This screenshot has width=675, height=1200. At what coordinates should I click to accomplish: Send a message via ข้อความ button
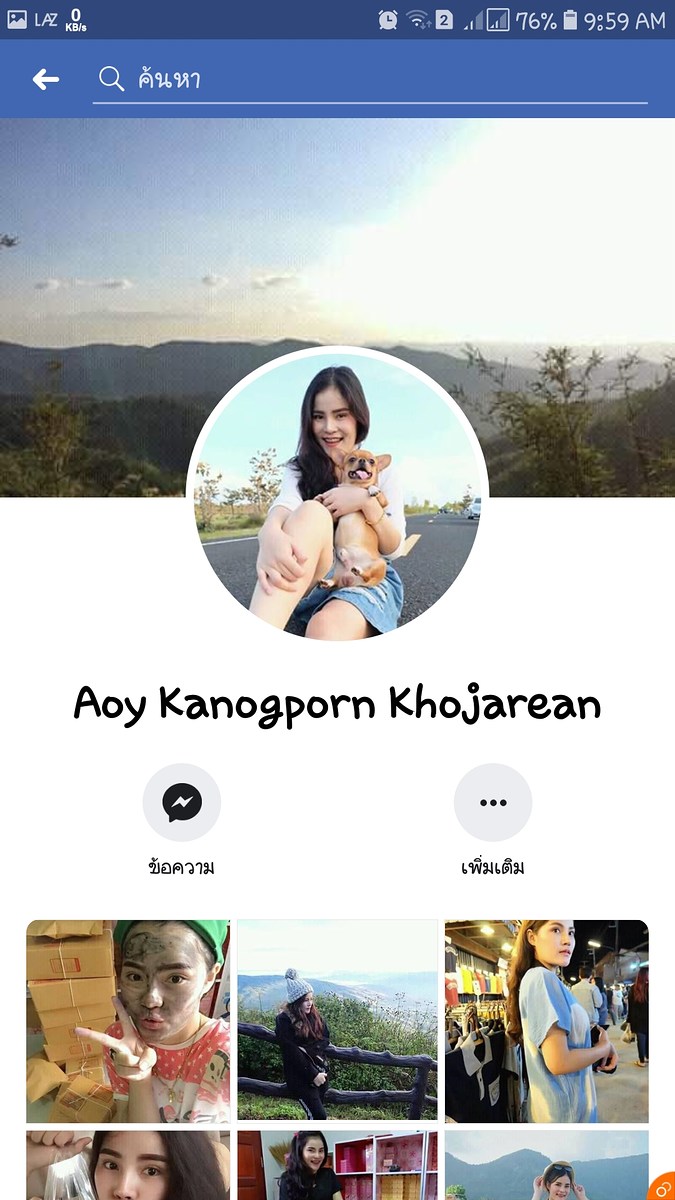pos(181,802)
